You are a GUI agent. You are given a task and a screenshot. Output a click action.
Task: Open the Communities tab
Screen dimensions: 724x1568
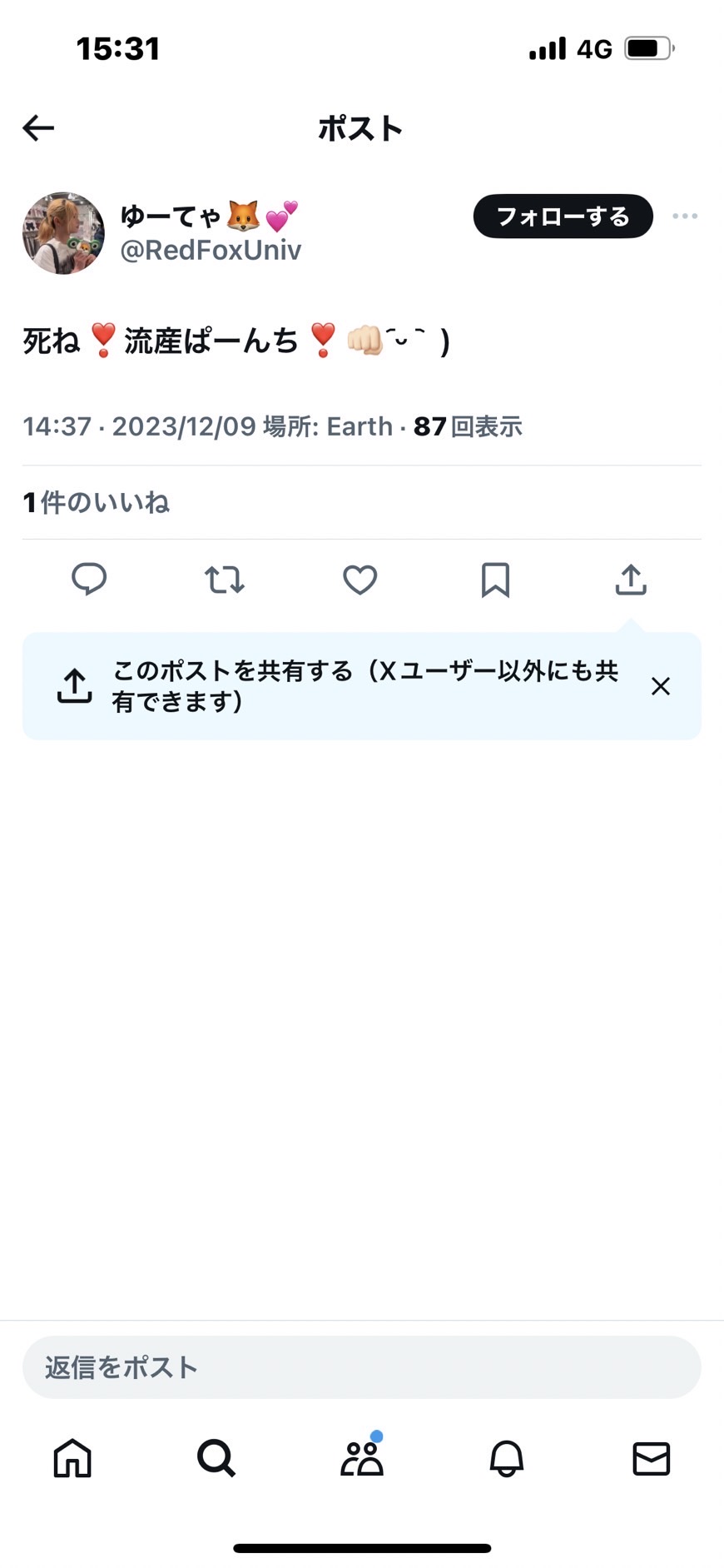tap(362, 1458)
